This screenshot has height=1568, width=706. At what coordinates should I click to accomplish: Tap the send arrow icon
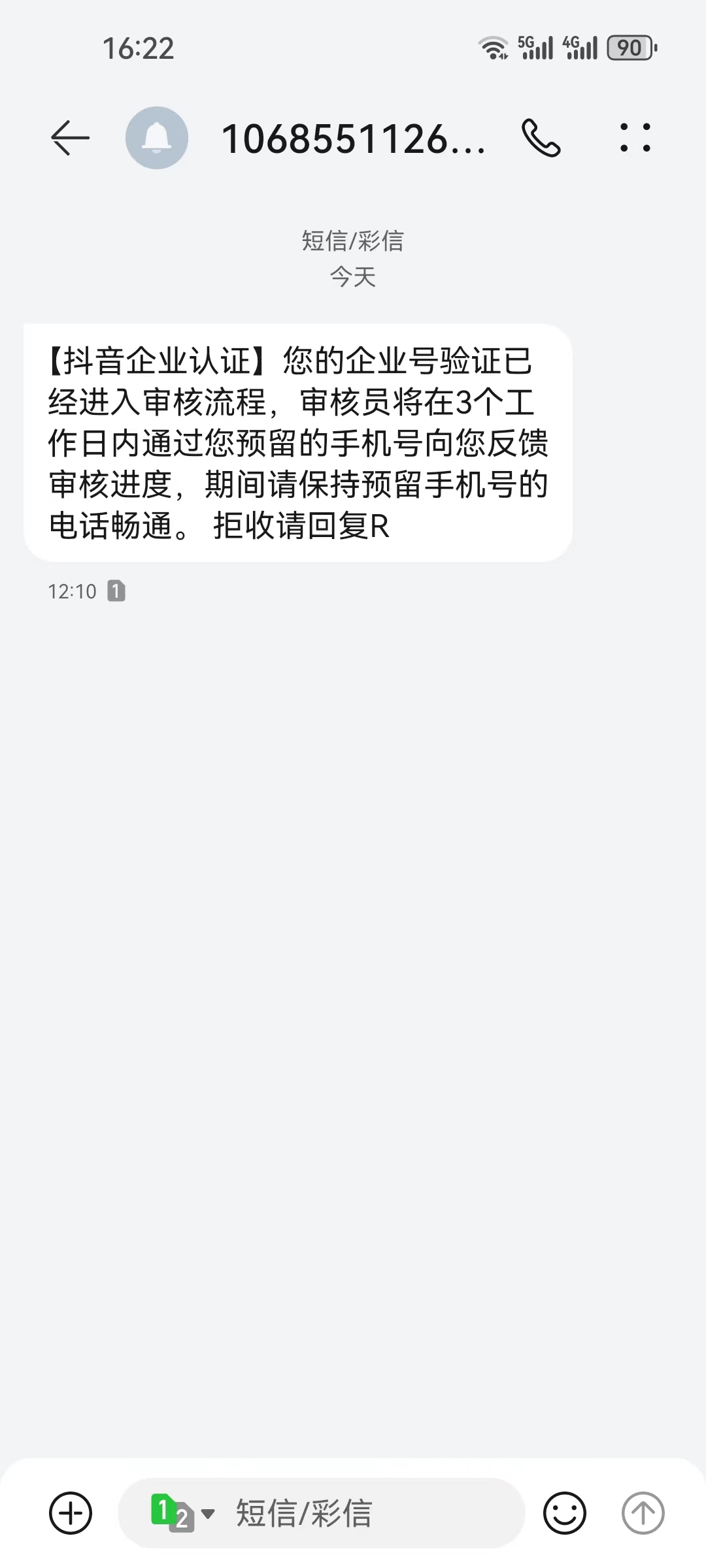pos(643,1516)
